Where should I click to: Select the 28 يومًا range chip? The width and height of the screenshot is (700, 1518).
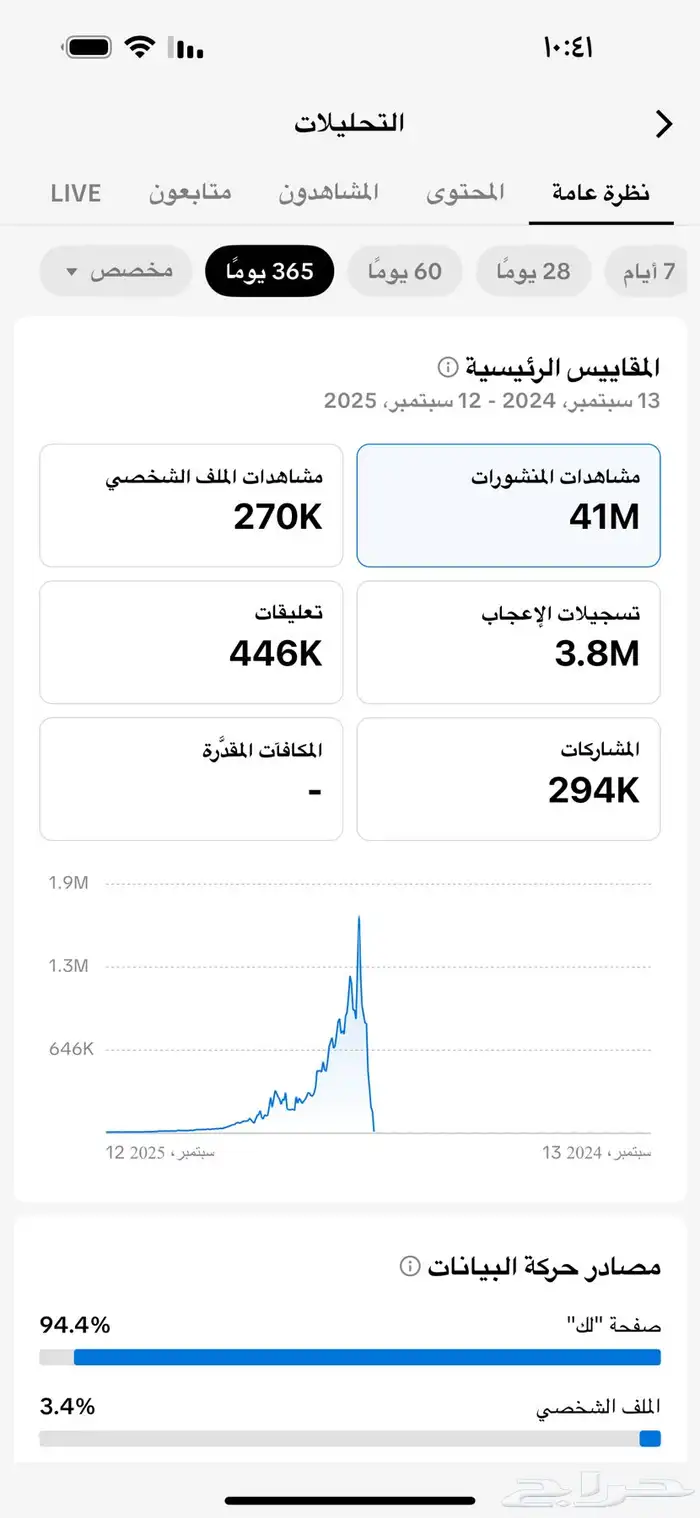coord(534,271)
